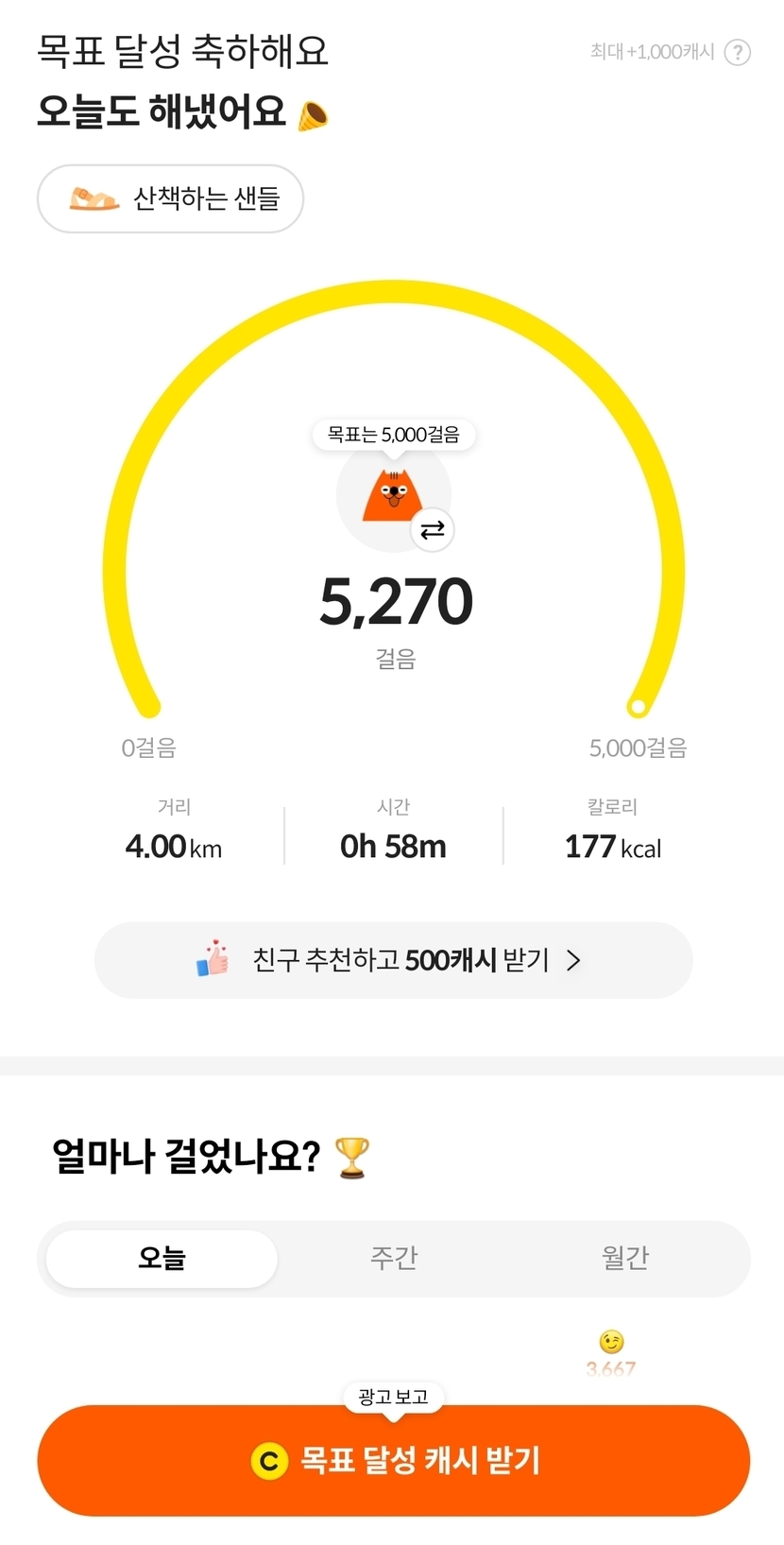Select the 오늘 tab
Viewport: 784px width, 1545px height.
click(162, 1258)
